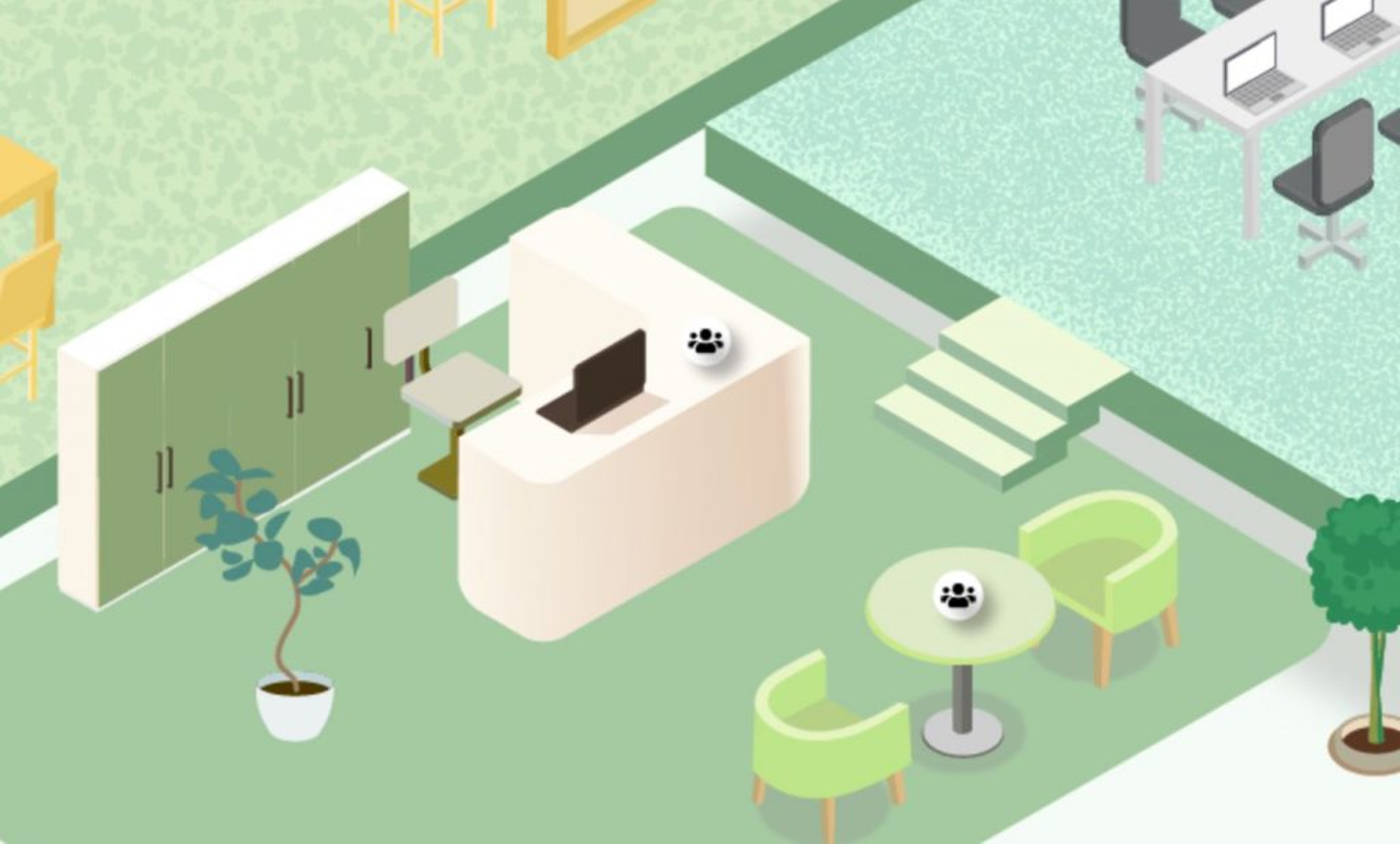Tap the group icon on the round table
The image size is (1400, 844).
click(x=959, y=594)
